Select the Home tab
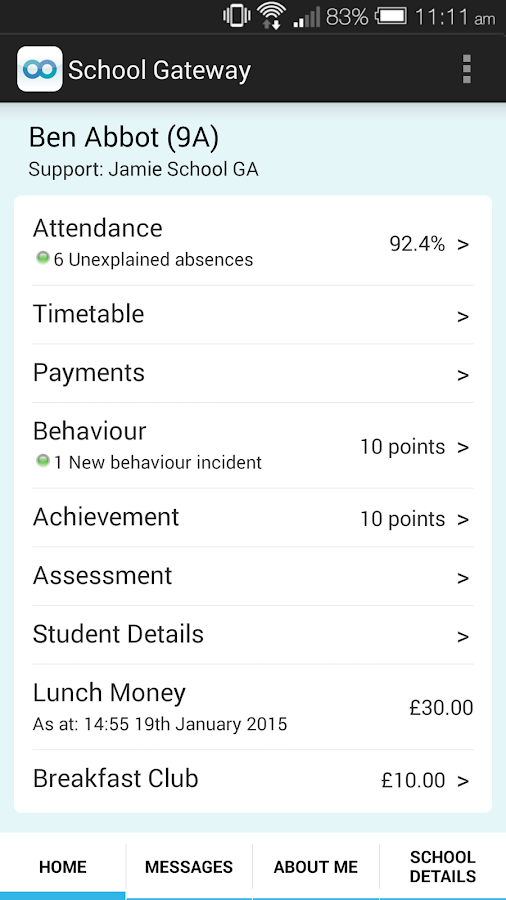The width and height of the screenshot is (506, 900). [x=63, y=867]
